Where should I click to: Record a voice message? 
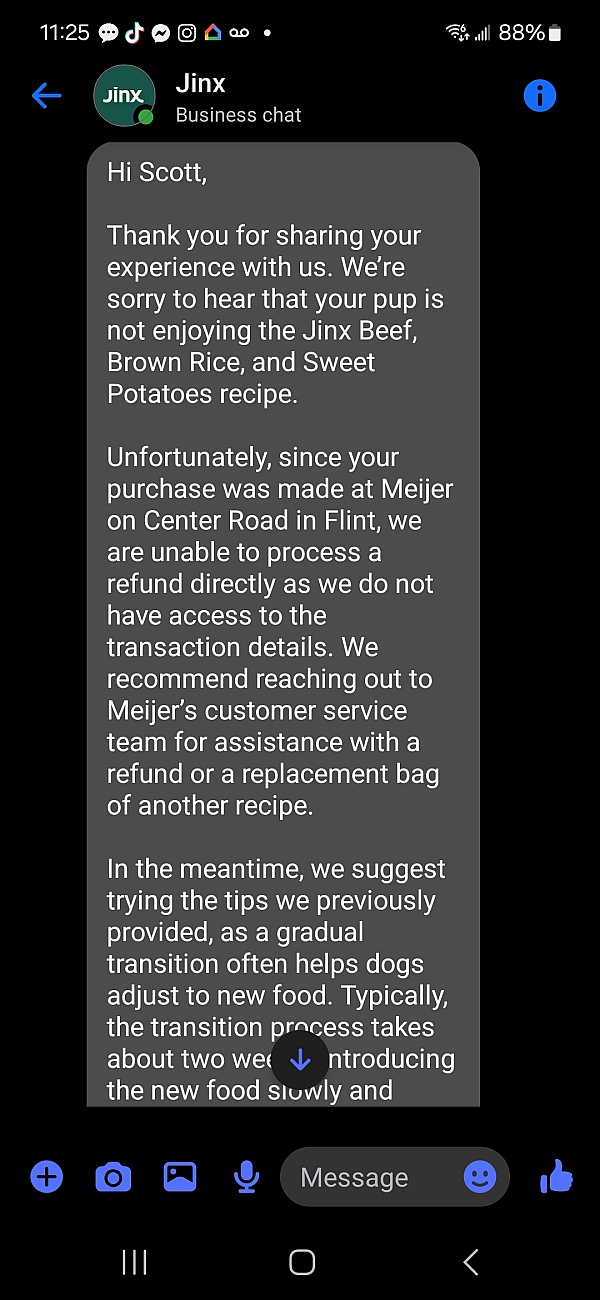pyautogui.click(x=246, y=1177)
